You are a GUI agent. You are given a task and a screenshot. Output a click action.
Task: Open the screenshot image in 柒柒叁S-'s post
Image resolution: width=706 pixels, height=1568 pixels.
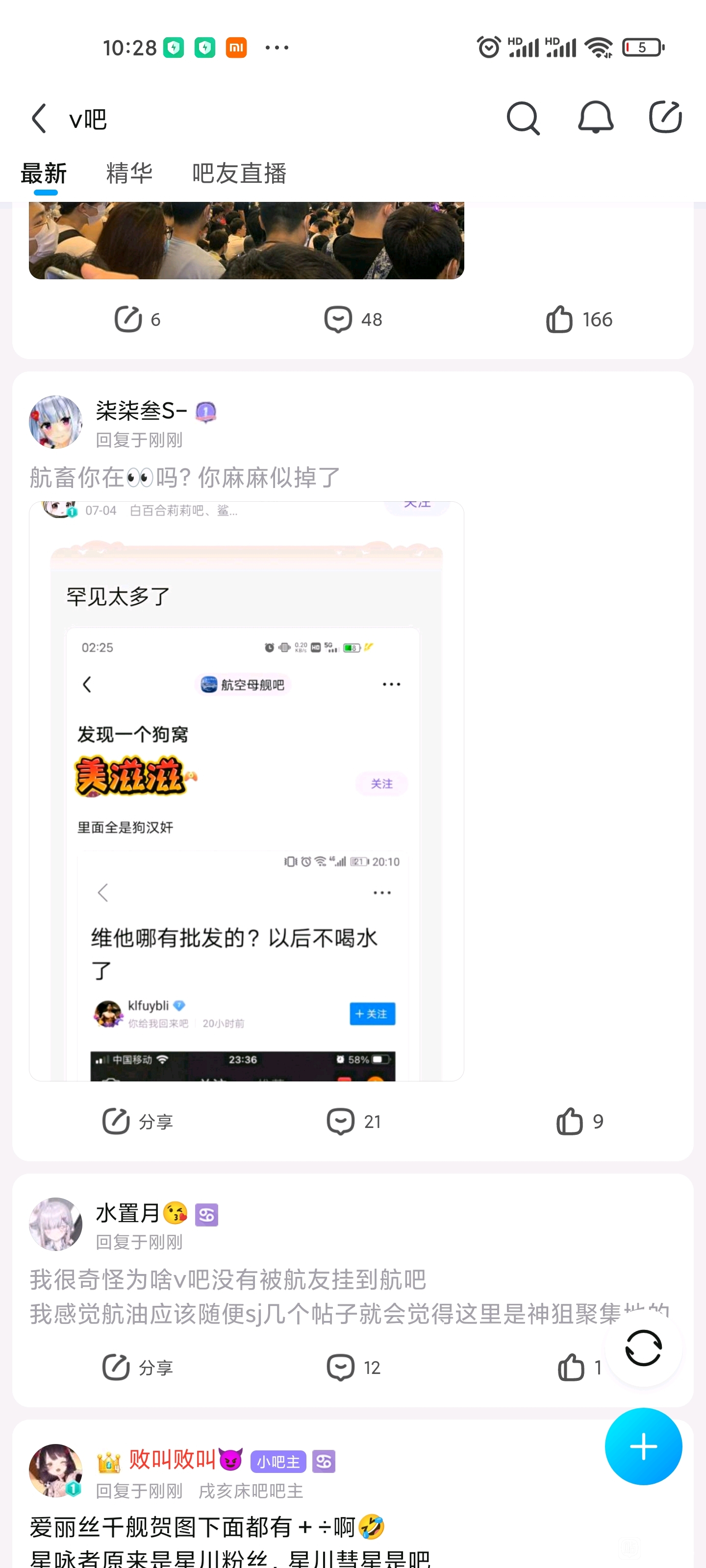tap(246, 791)
